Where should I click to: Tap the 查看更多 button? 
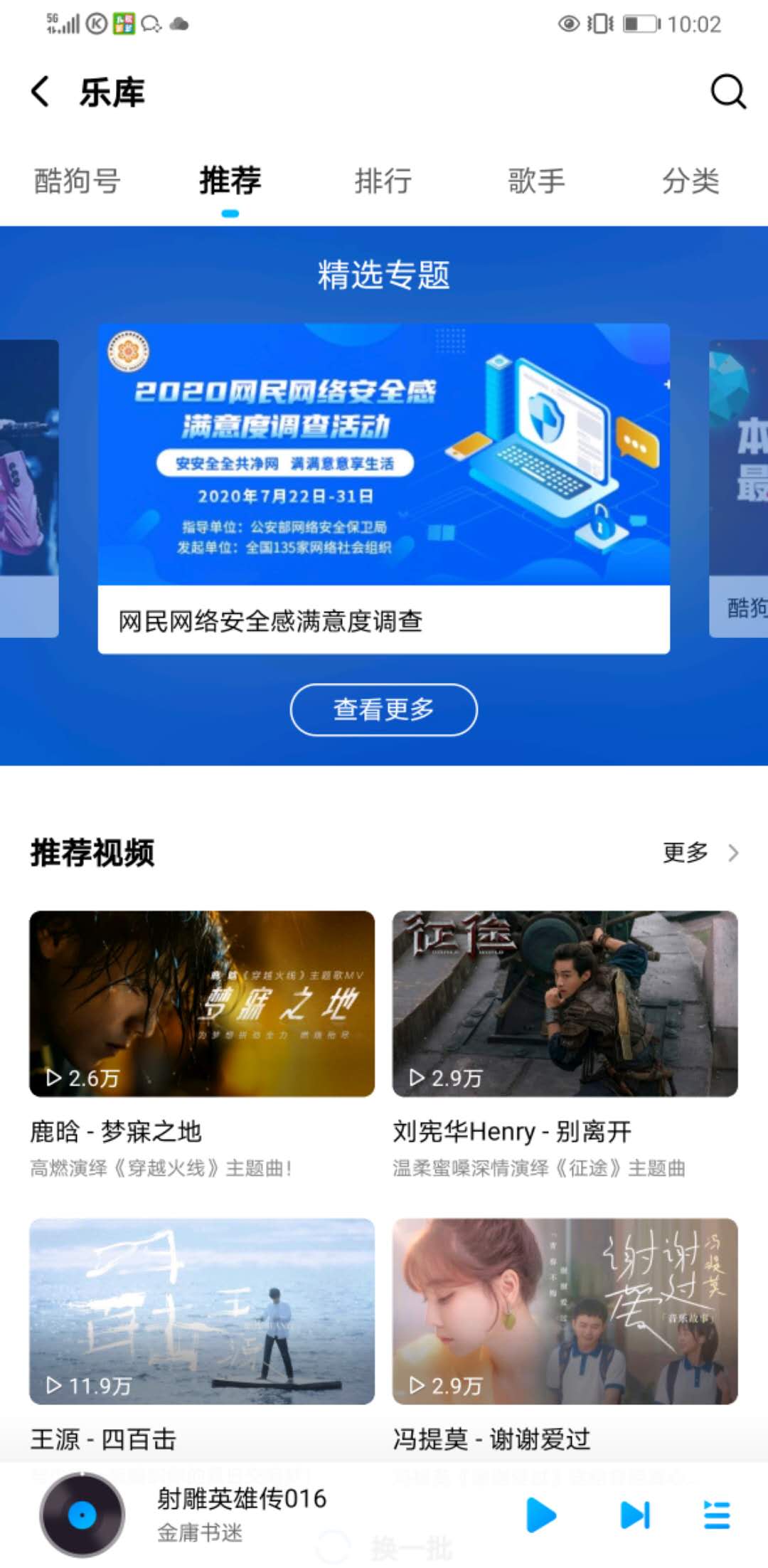coord(383,709)
